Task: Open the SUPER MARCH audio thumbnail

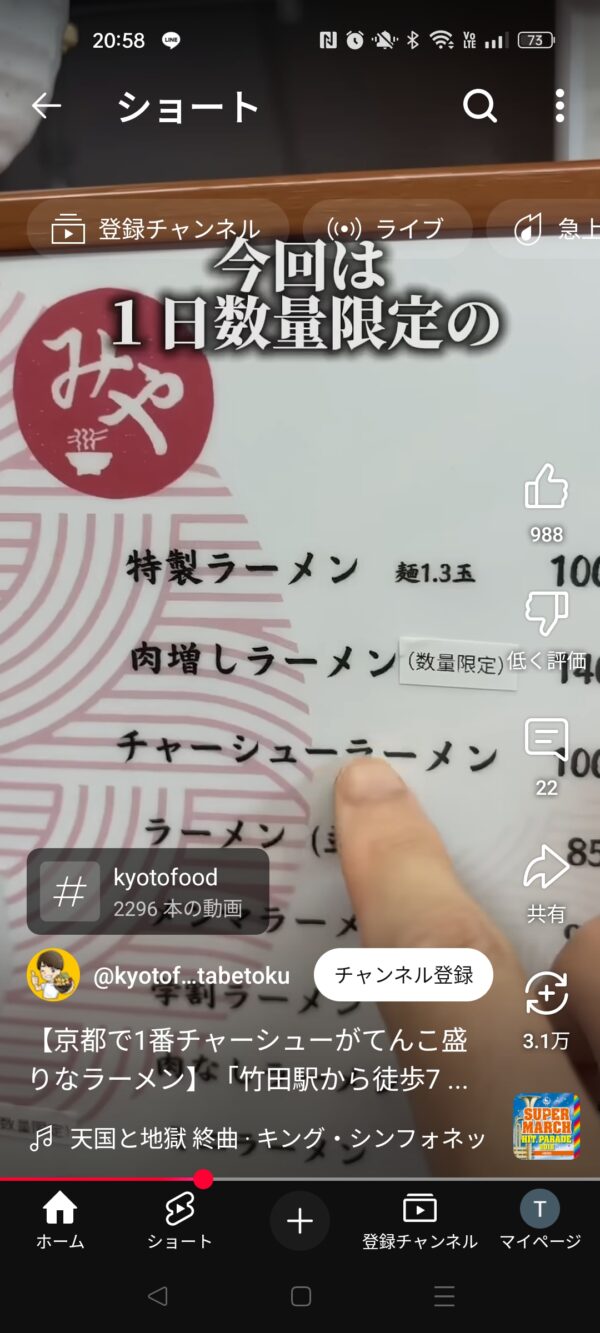Action: [547, 1126]
